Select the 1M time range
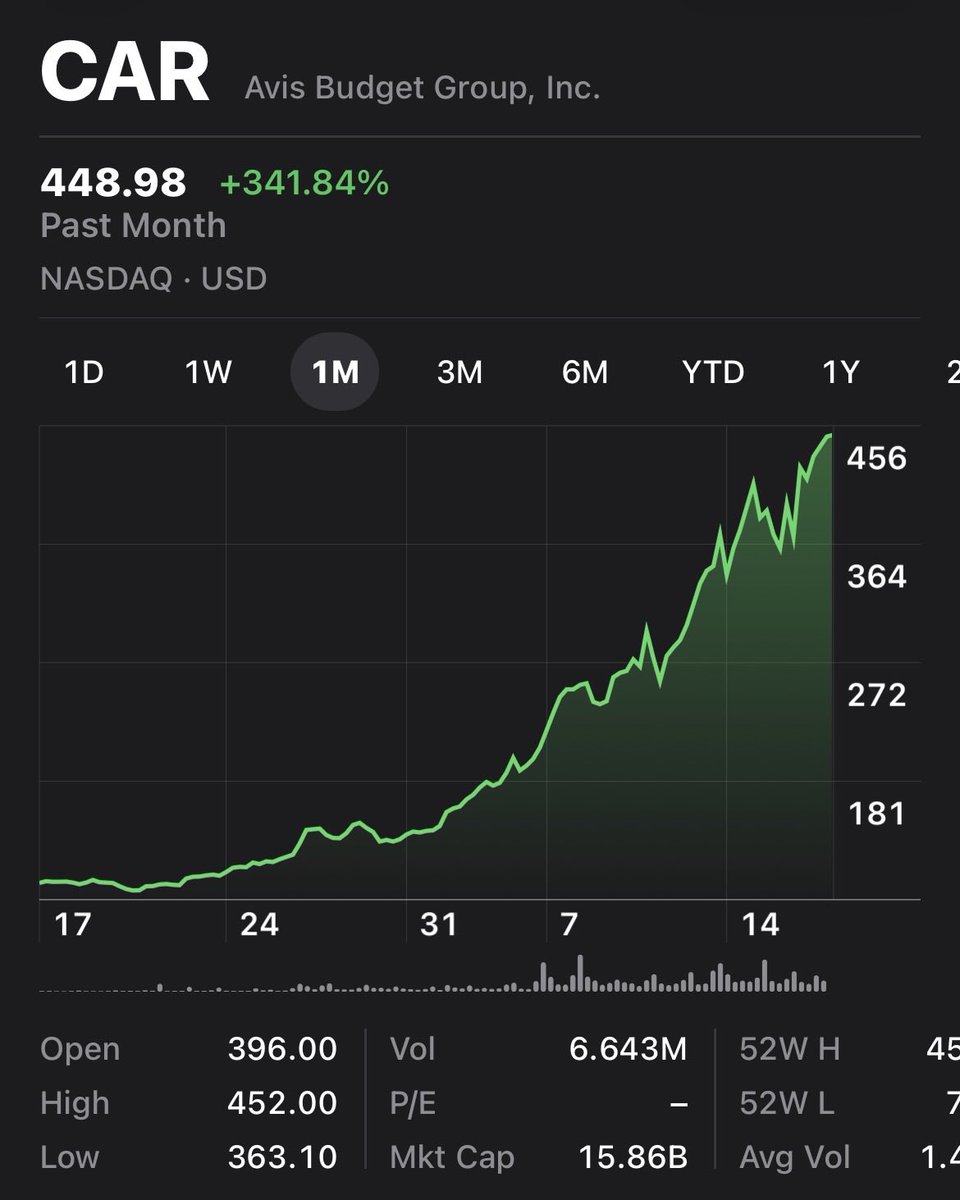The height and width of the screenshot is (1200, 960). click(334, 373)
